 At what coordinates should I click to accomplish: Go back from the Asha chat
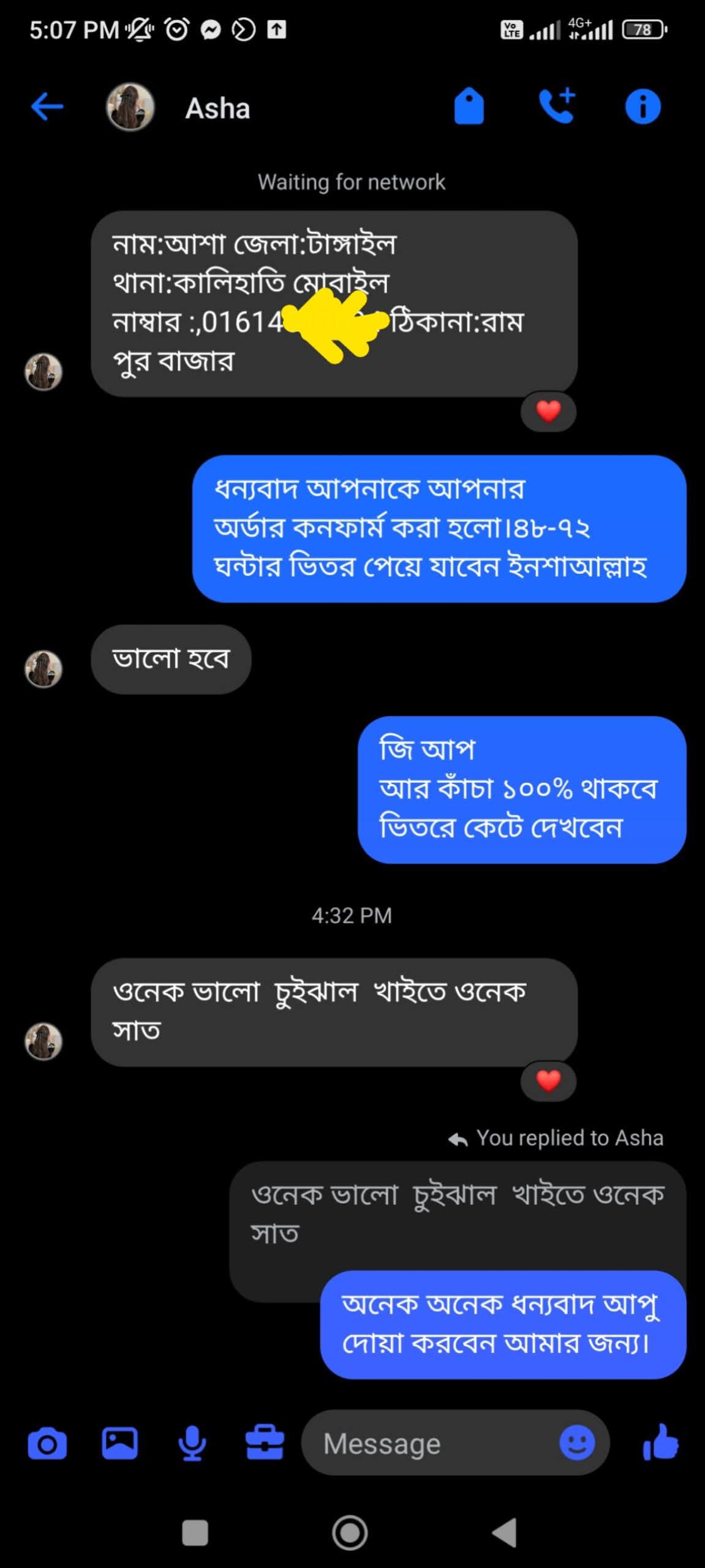(x=47, y=107)
